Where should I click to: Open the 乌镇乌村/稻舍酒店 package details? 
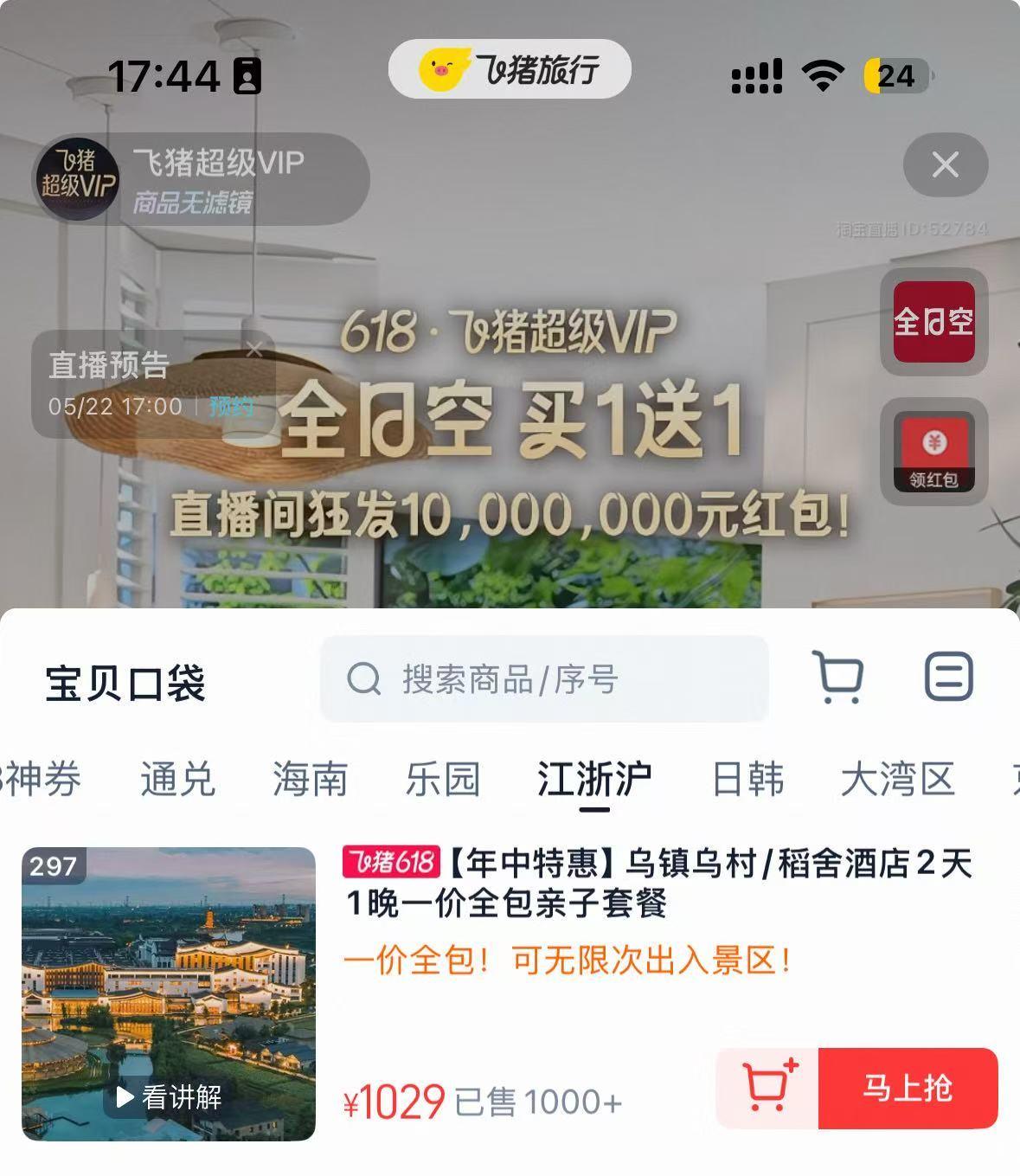pos(658,883)
